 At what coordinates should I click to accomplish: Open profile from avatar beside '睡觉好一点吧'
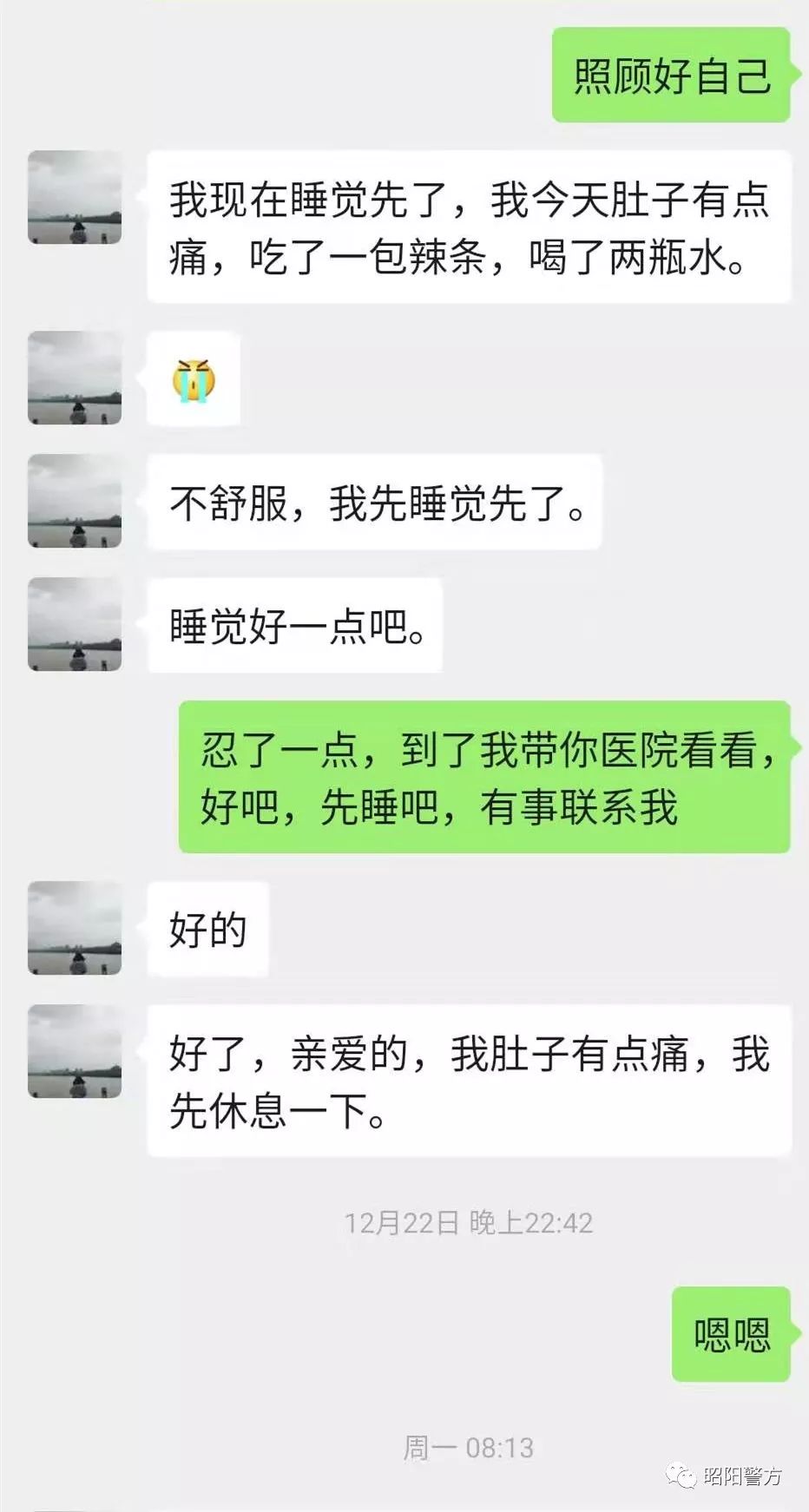coord(75,624)
